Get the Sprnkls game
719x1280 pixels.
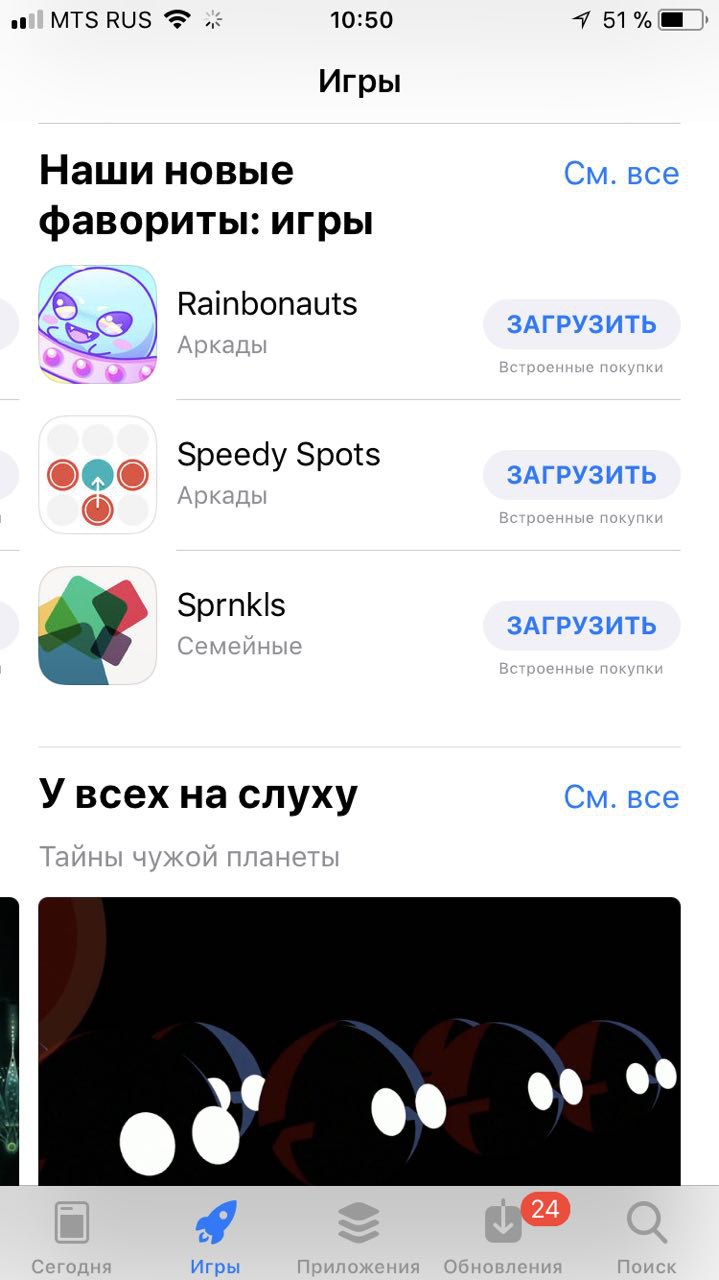581,626
